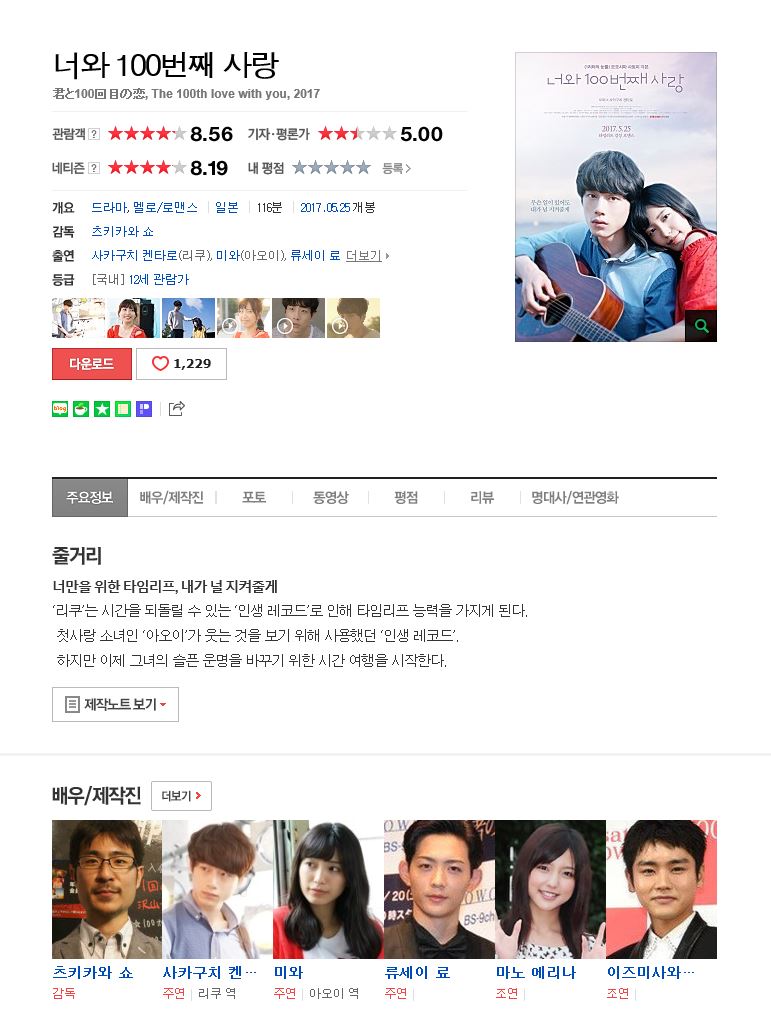The image size is (771, 1026).
Task: Open the 마노 에리나 cast card
Action: point(549,890)
